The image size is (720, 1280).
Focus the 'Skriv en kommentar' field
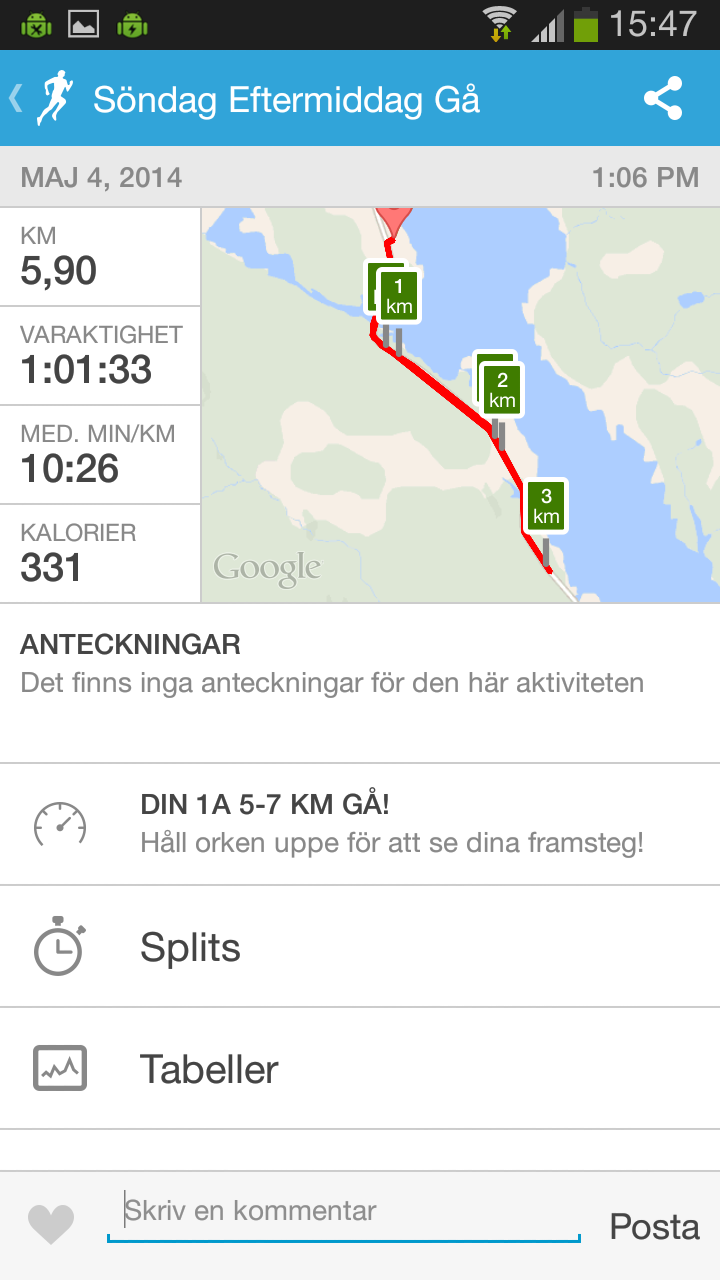pos(344,1213)
